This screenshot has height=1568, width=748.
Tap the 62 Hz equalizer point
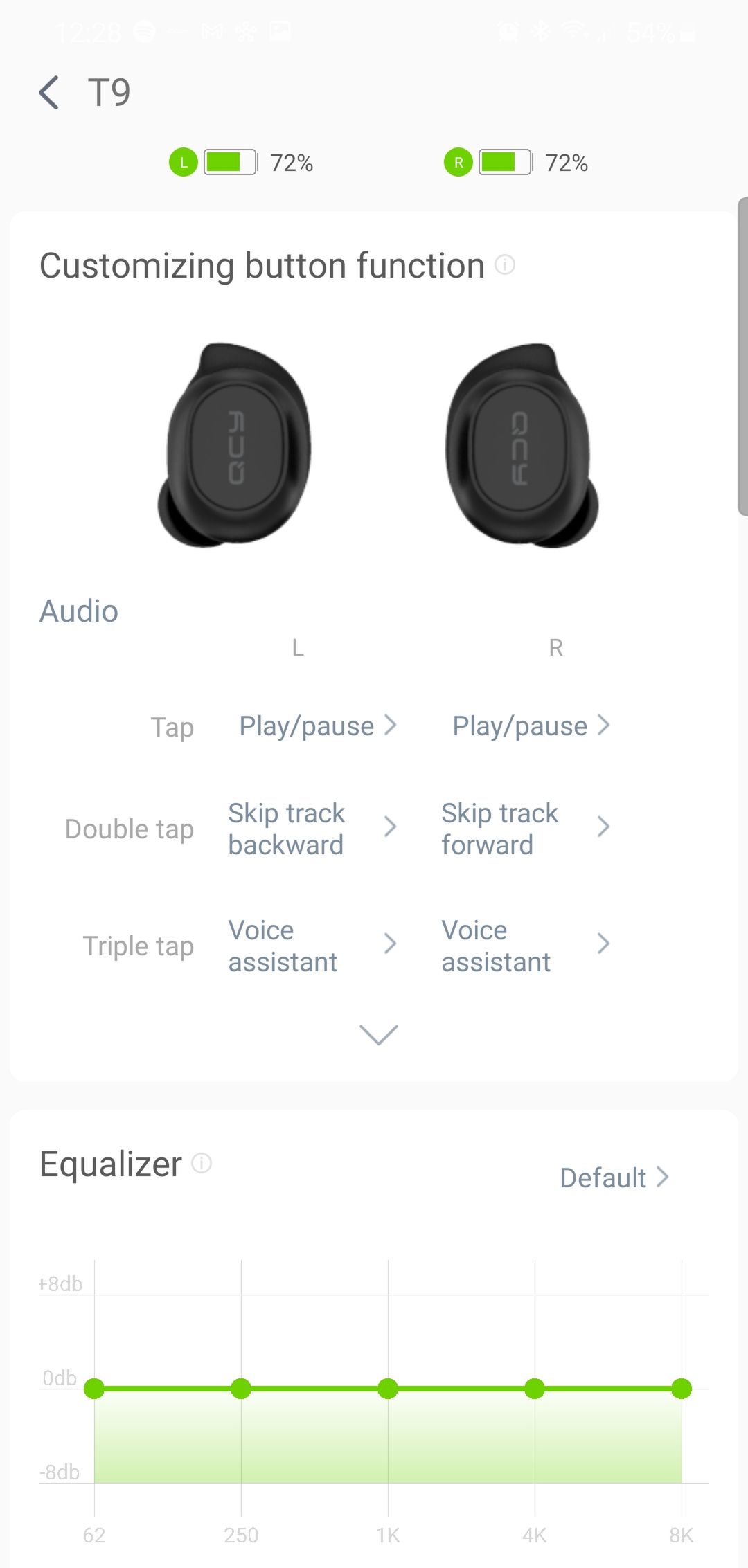tap(94, 1388)
